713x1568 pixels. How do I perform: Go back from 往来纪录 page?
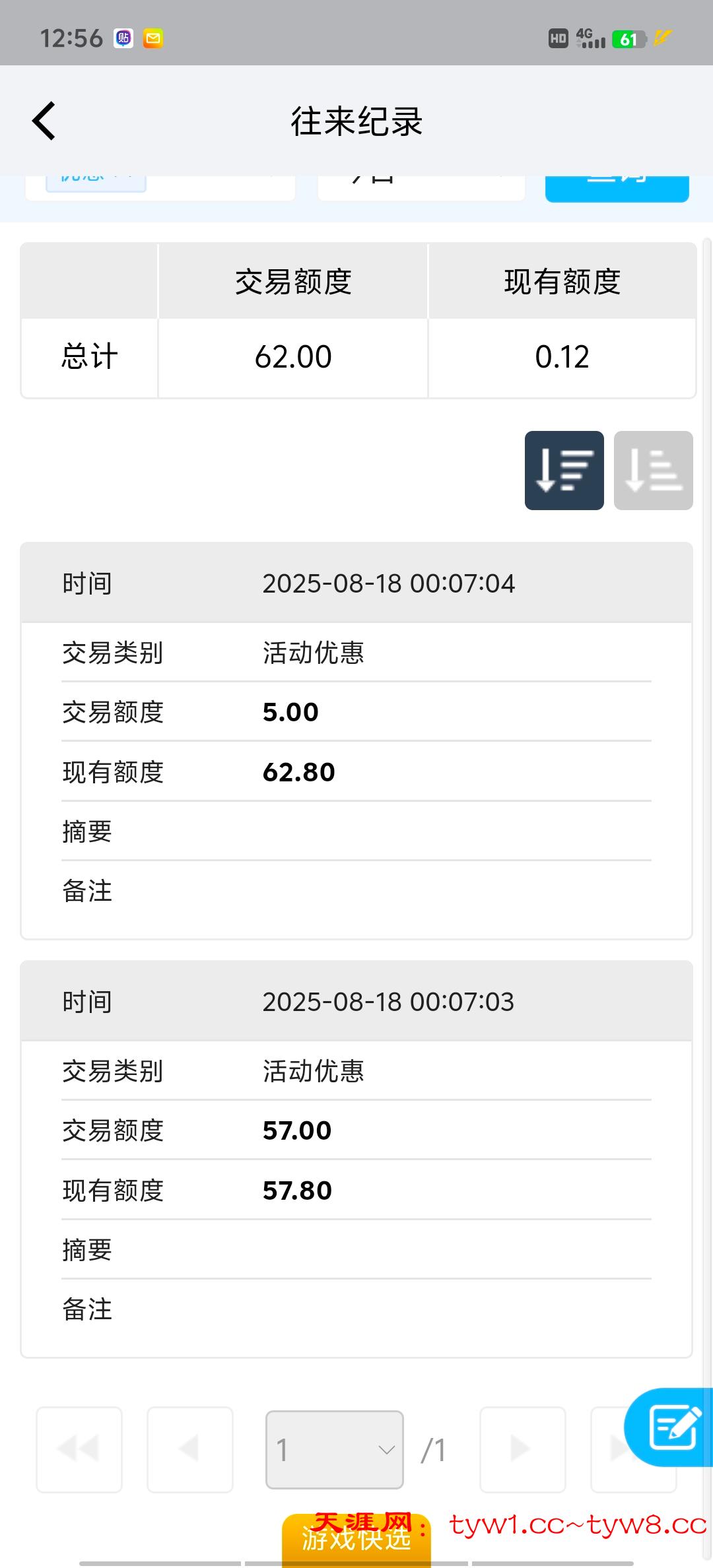[x=44, y=121]
